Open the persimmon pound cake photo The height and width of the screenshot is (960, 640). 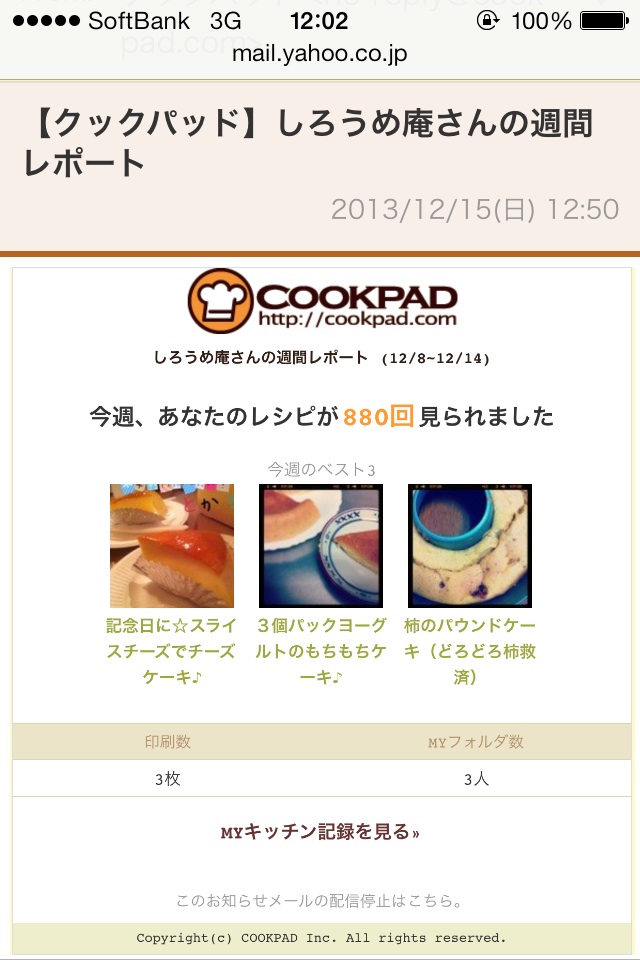(x=469, y=546)
